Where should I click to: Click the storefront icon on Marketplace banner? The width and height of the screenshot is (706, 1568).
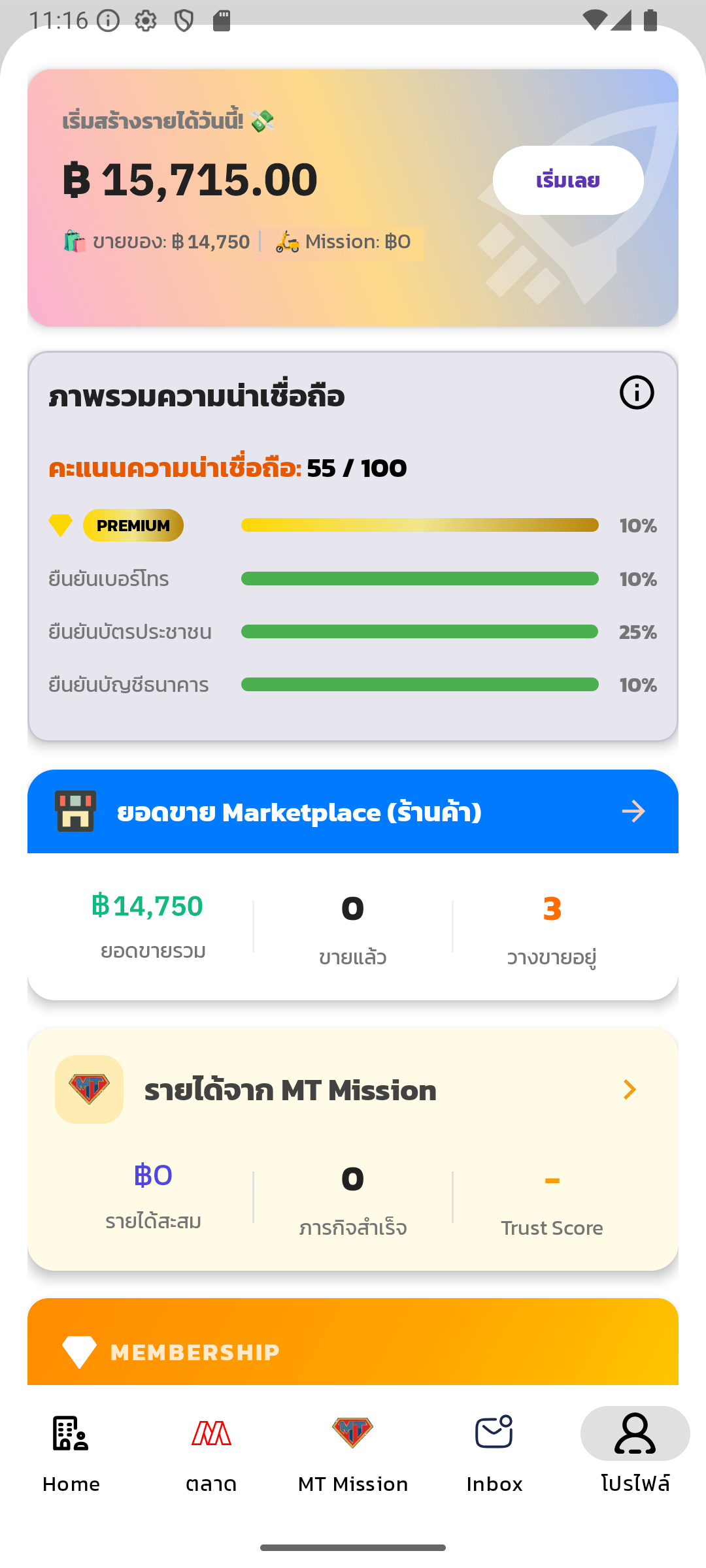(75, 811)
